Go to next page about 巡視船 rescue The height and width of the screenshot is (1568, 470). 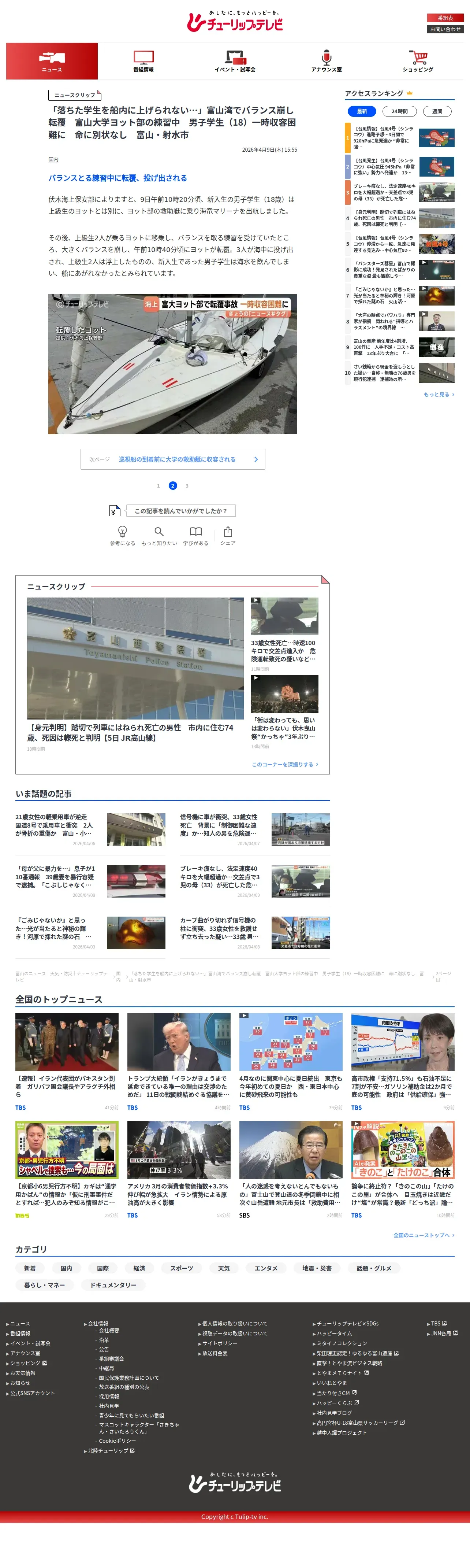click(173, 459)
